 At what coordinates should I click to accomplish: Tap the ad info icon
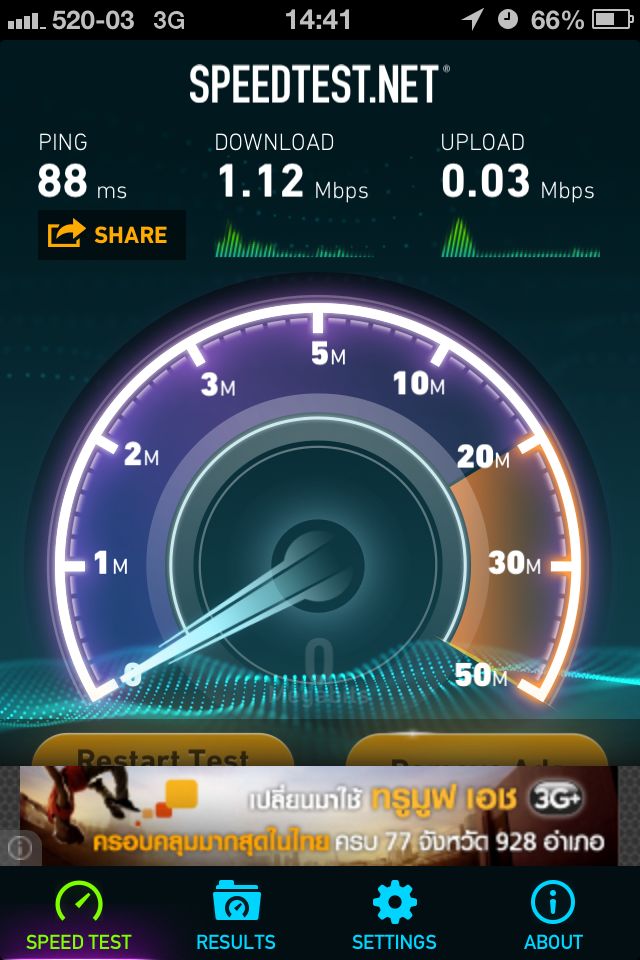click(20, 848)
